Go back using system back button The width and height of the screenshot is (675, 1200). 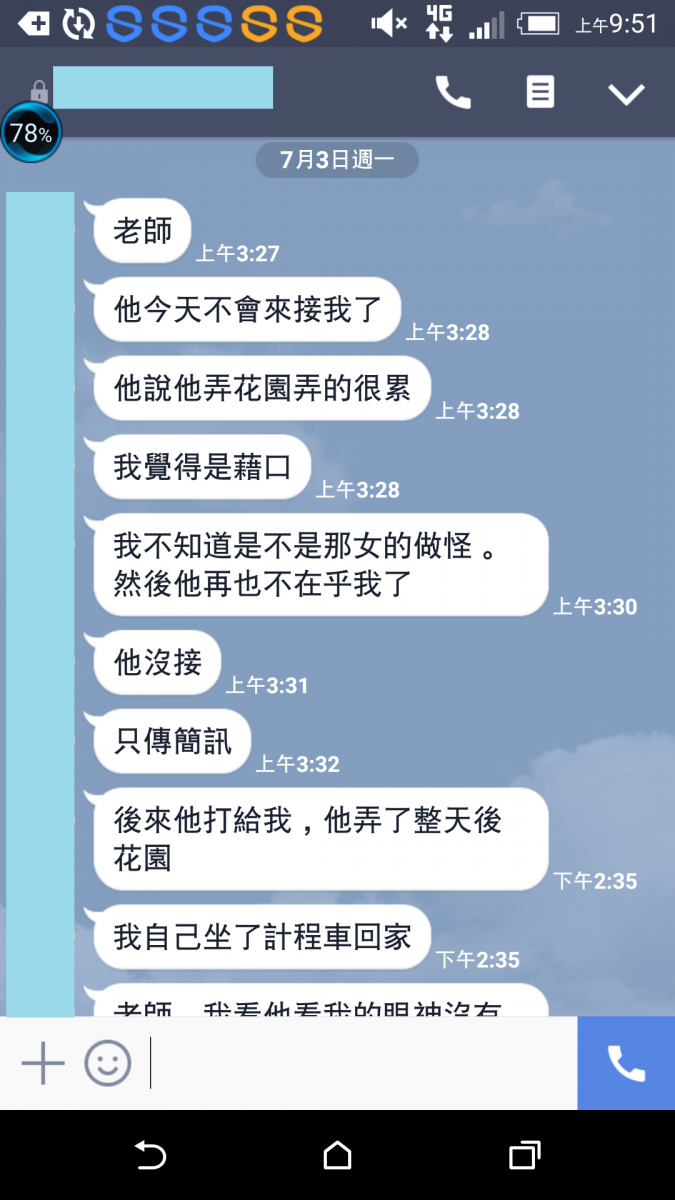click(x=150, y=1156)
